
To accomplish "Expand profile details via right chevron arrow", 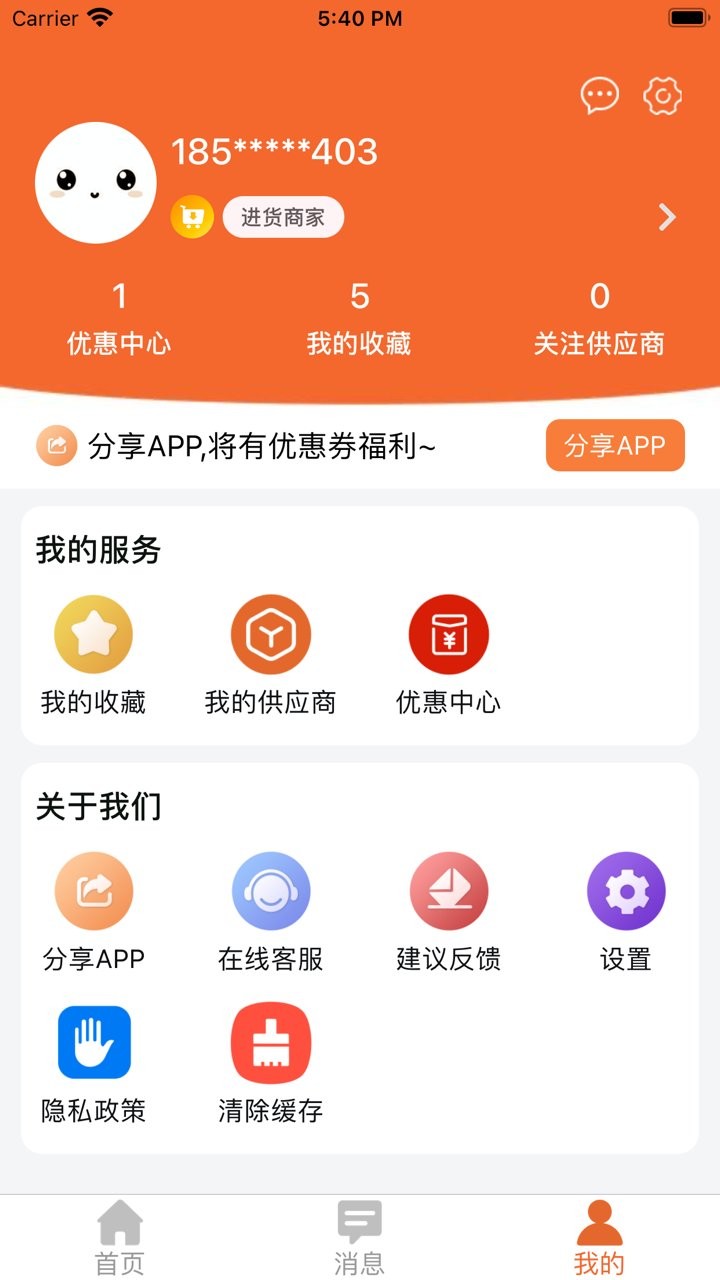I will pos(667,217).
